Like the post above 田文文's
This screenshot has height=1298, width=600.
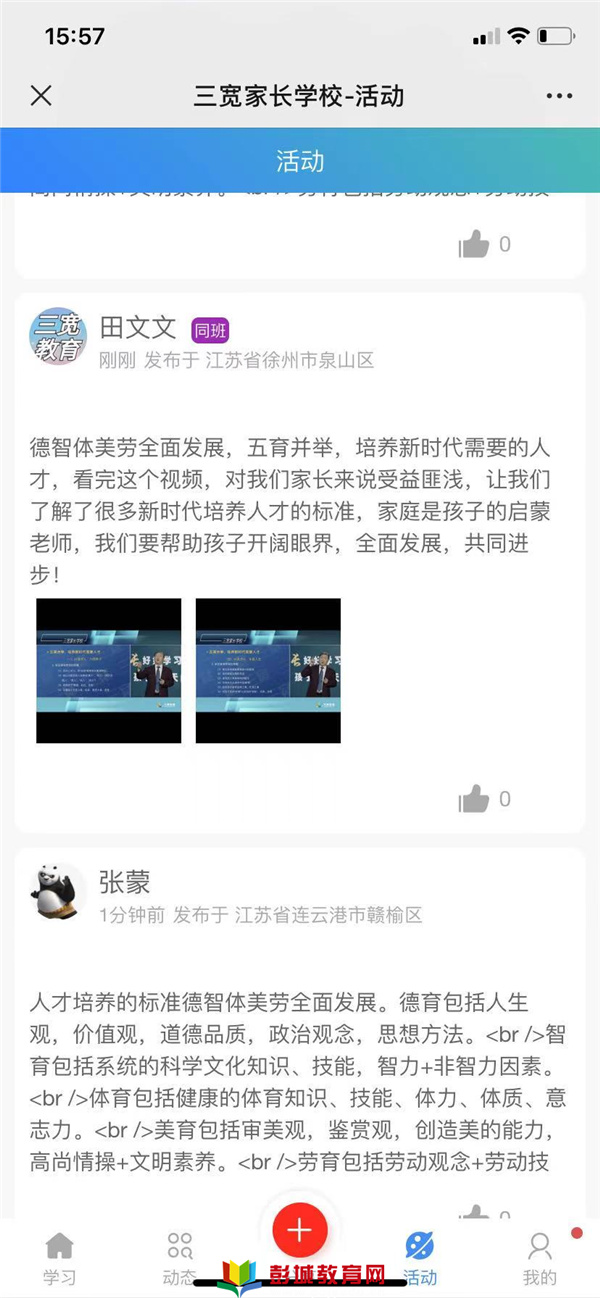point(475,244)
